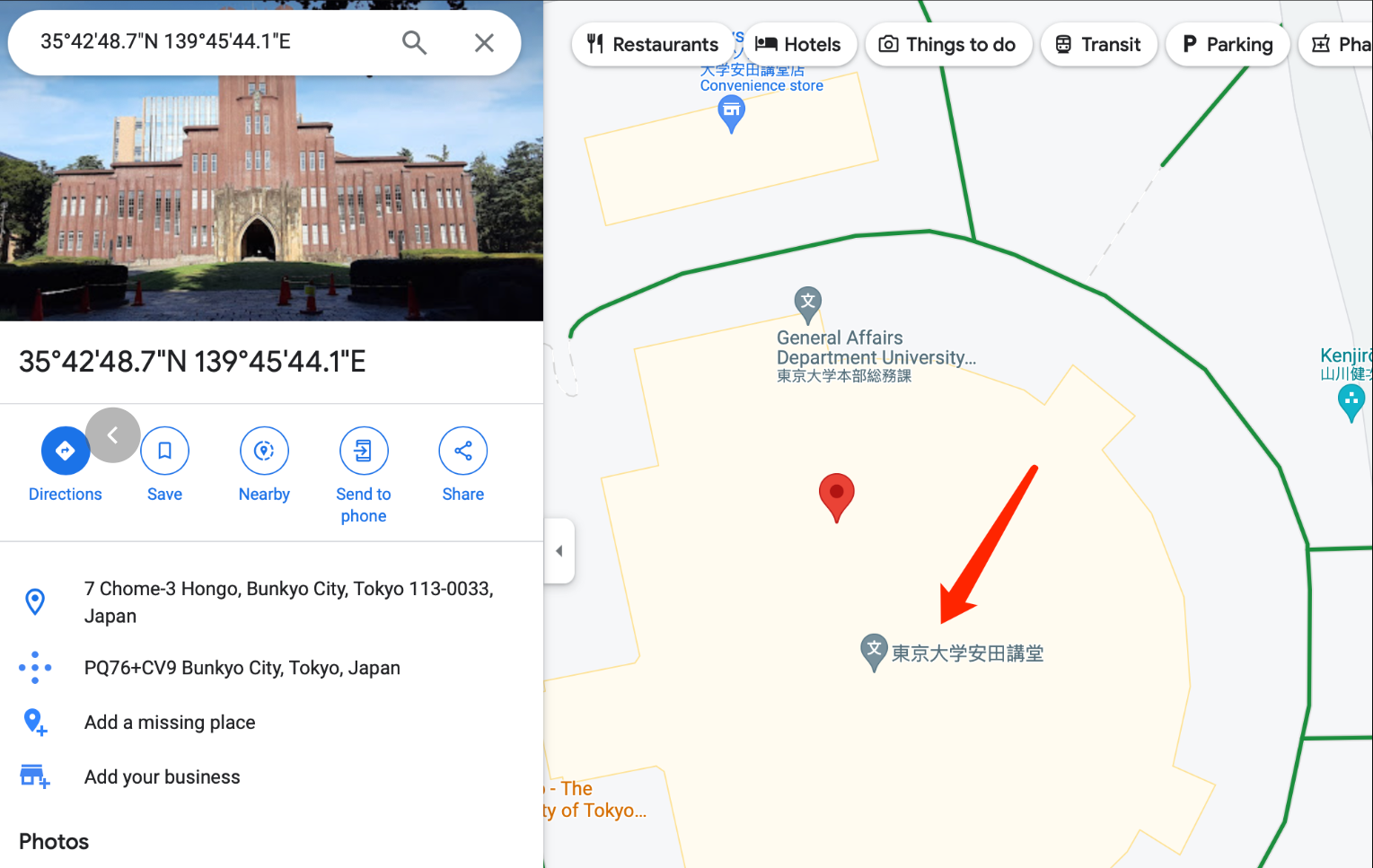Open General Affairs Department University marker
The height and width of the screenshot is (868, 1373).
[808, 302]
